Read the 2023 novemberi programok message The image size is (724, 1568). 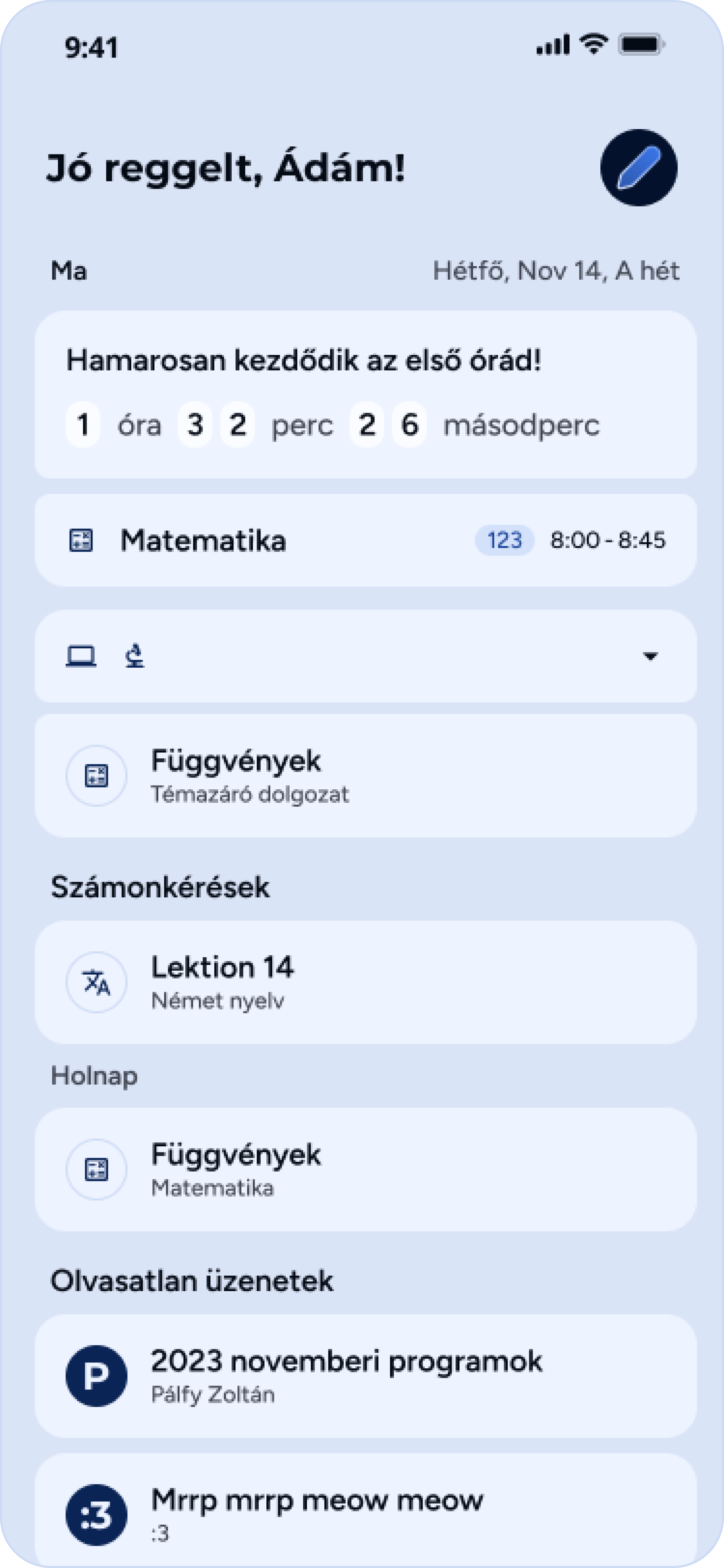365,1376
